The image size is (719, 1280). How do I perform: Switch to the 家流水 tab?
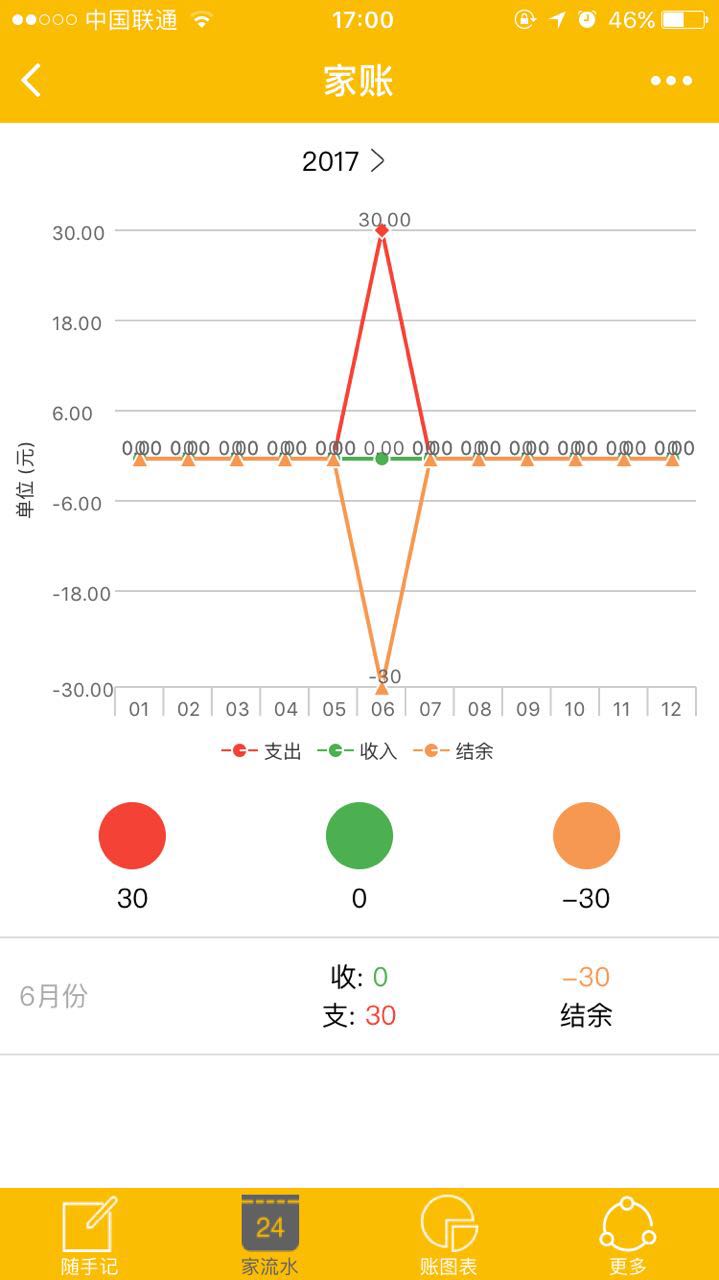270,1235
